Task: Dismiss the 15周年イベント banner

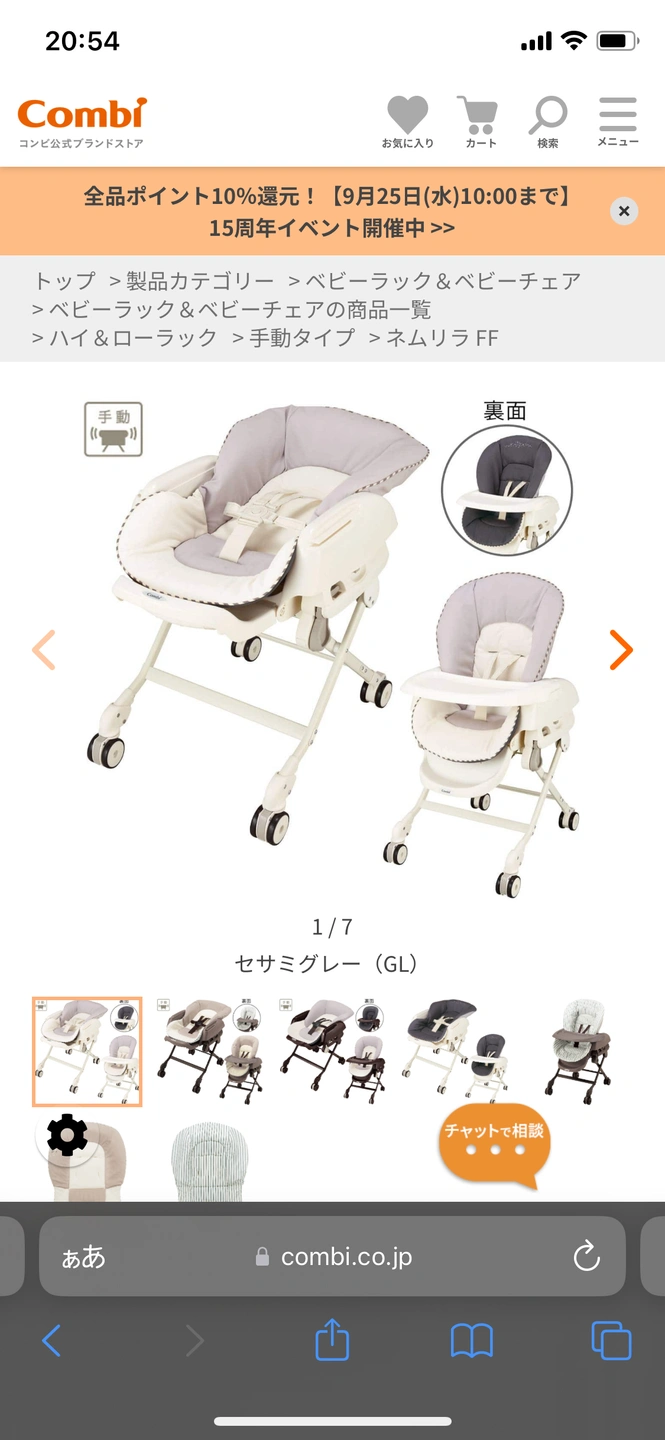Action: coord(624,211)
